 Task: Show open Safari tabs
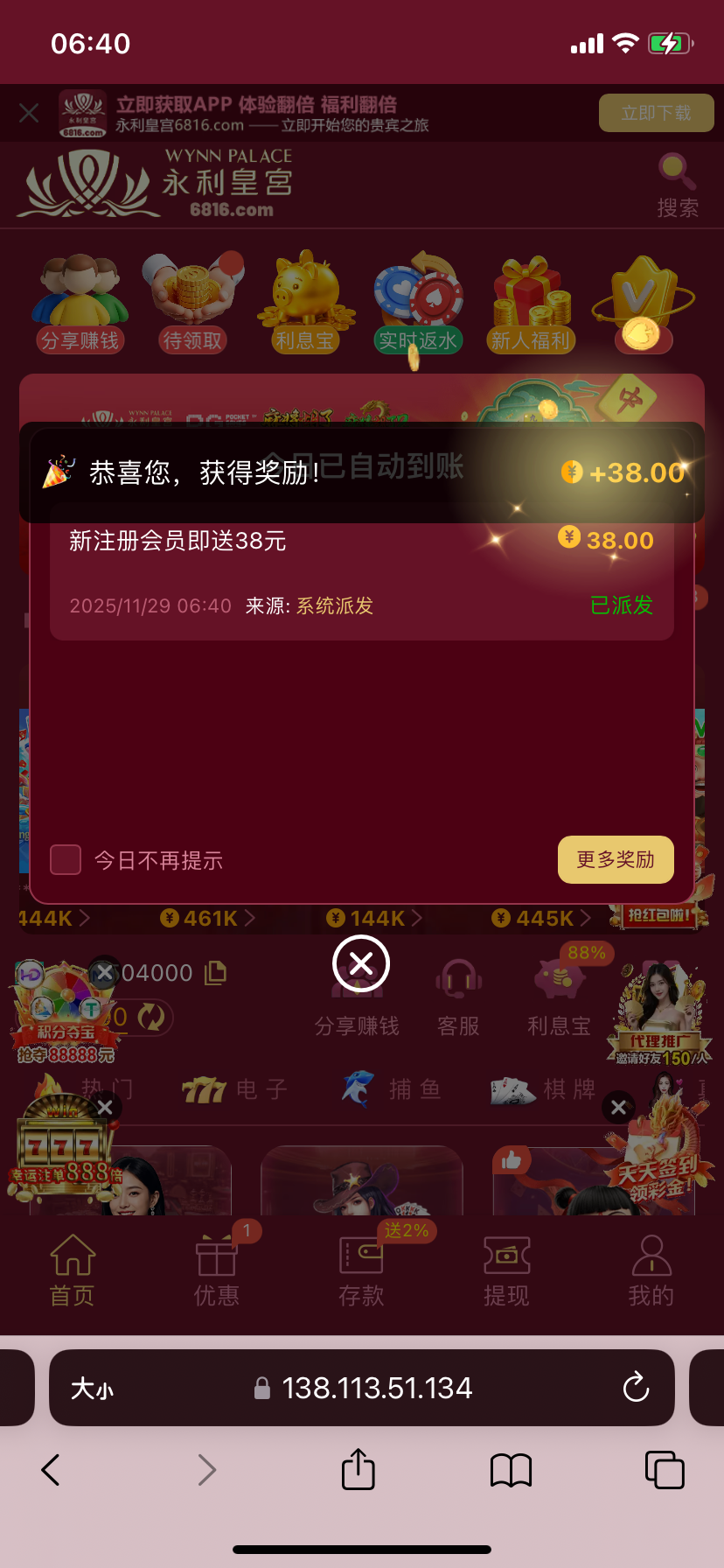click(664, 1469)
